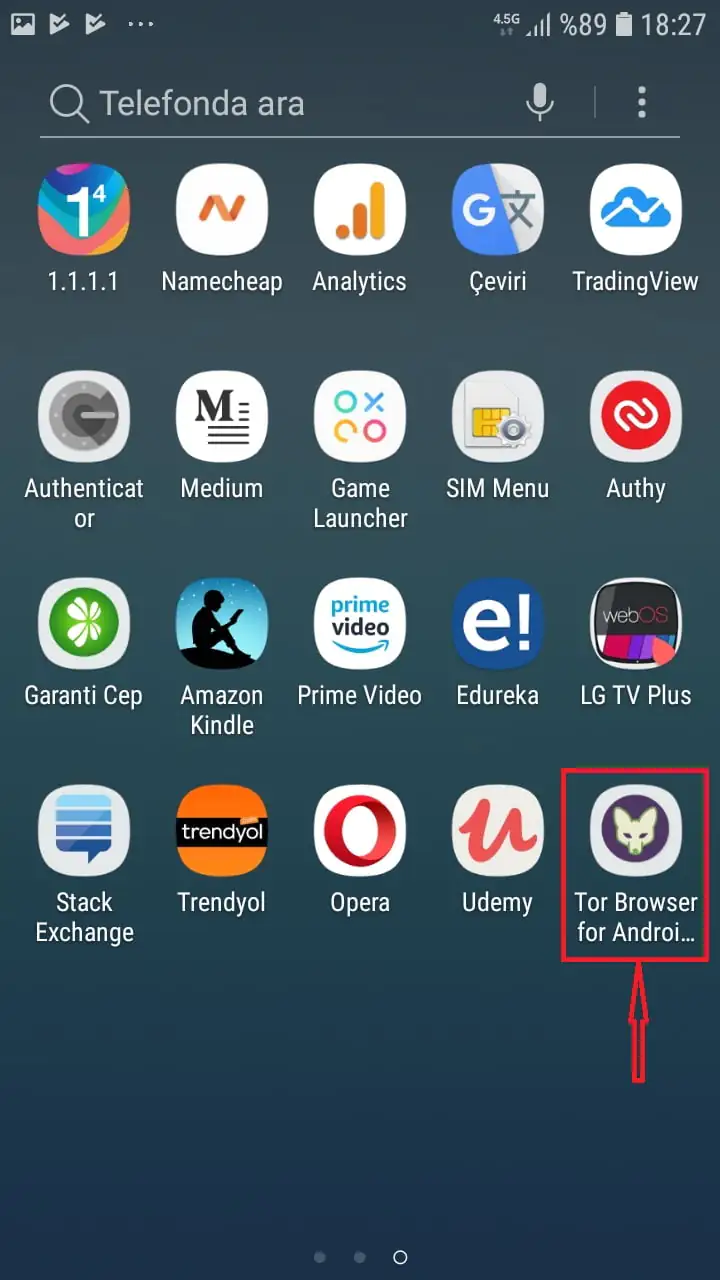Launch Authy
This screenshot has height=1280, width=720.
coord(636,417)
